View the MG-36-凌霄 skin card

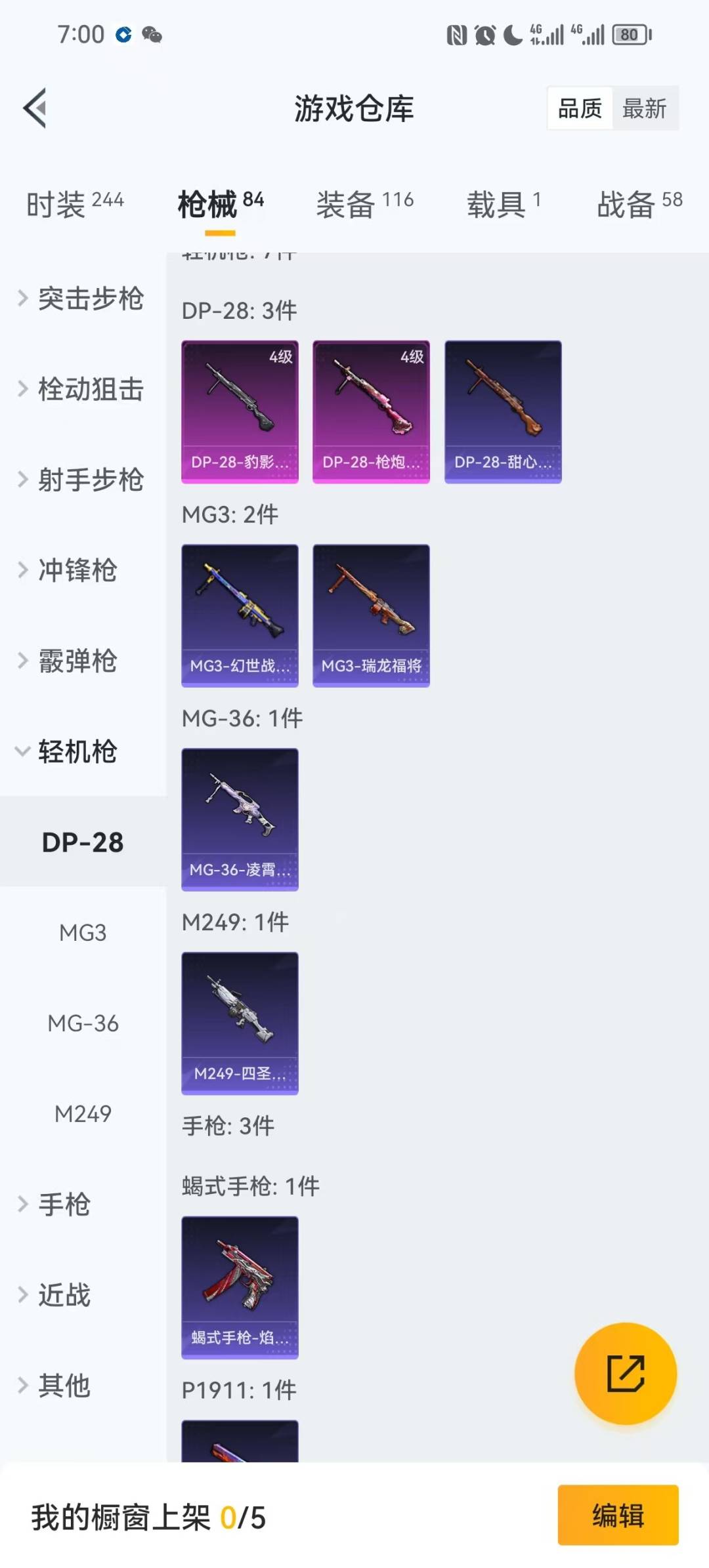[240, 820]
